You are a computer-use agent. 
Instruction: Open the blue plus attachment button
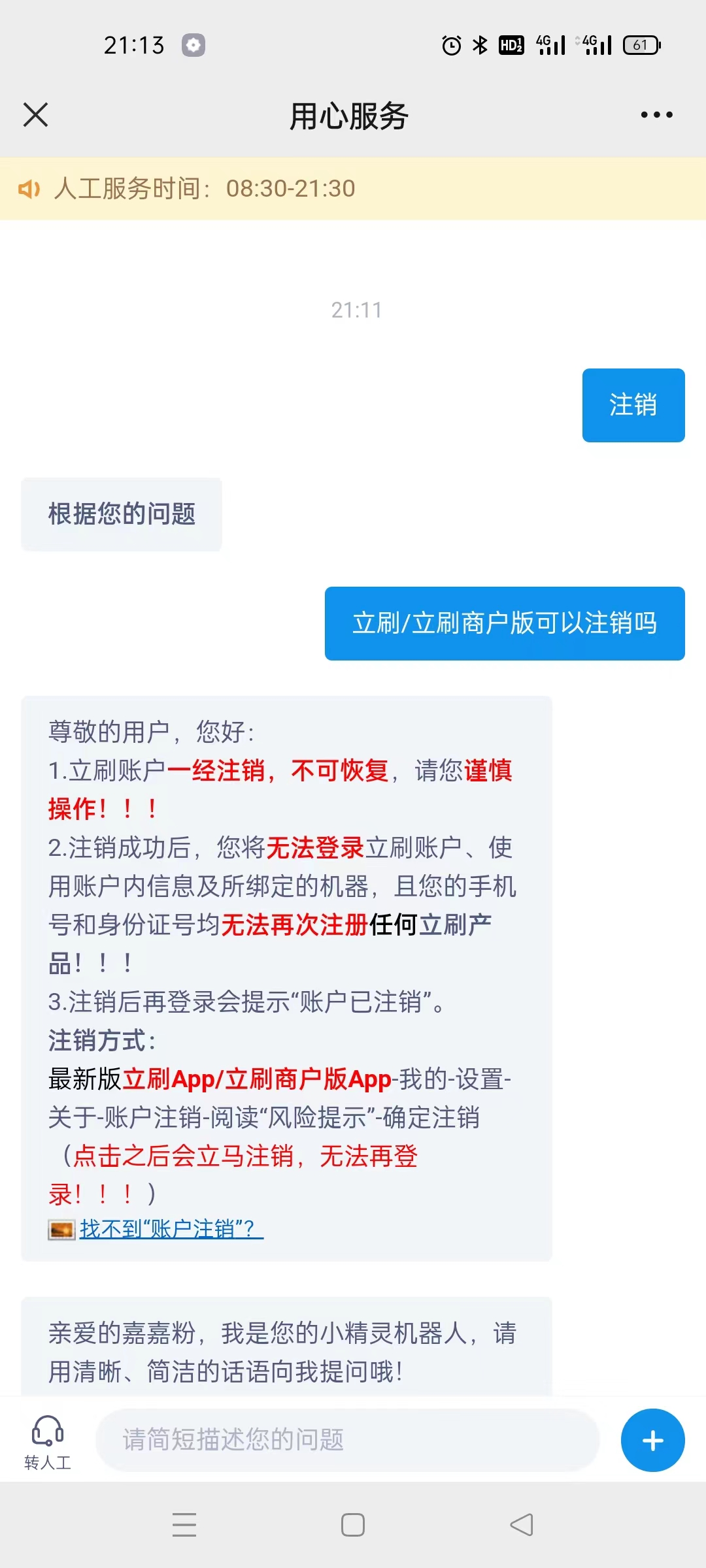click(652, 1440)
